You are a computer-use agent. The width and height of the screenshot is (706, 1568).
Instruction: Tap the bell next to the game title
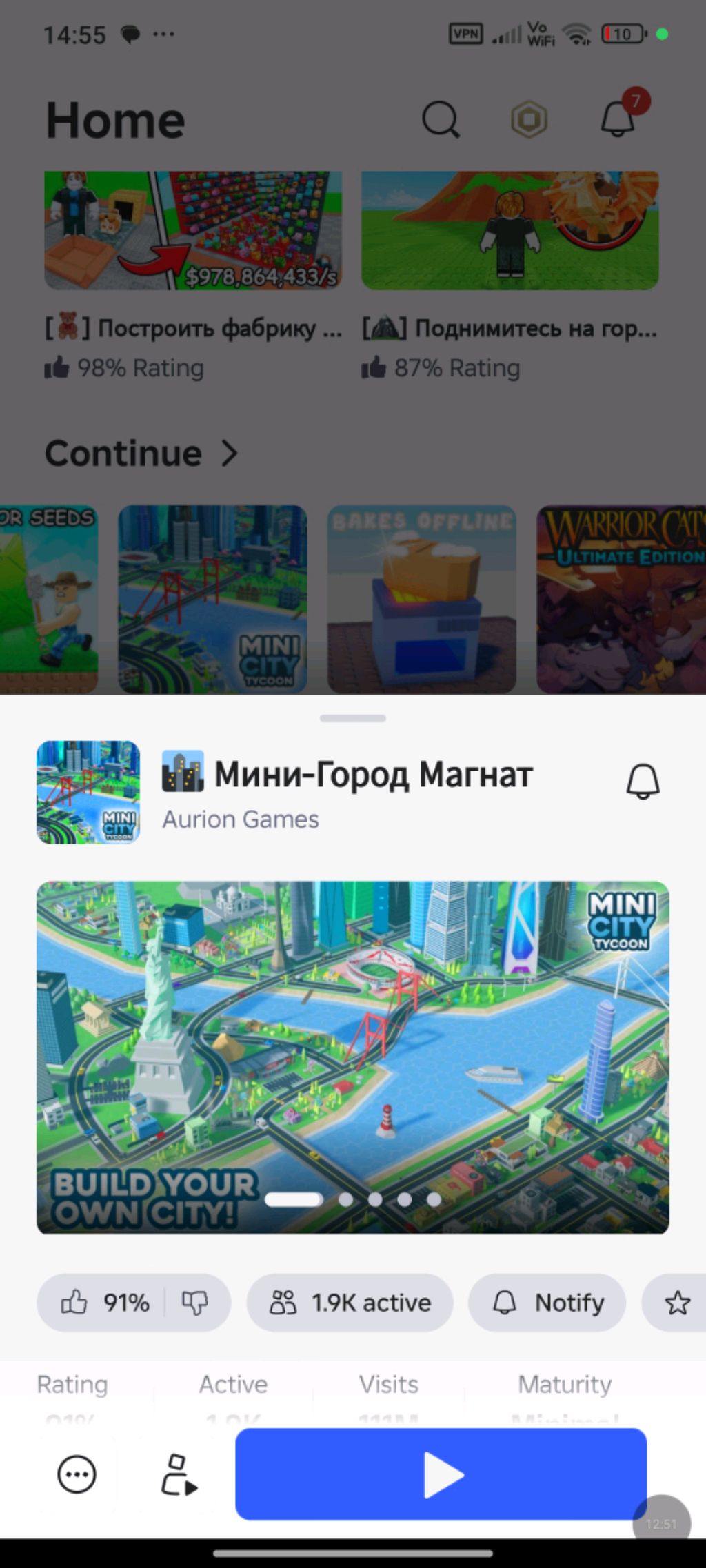[643, 782]
